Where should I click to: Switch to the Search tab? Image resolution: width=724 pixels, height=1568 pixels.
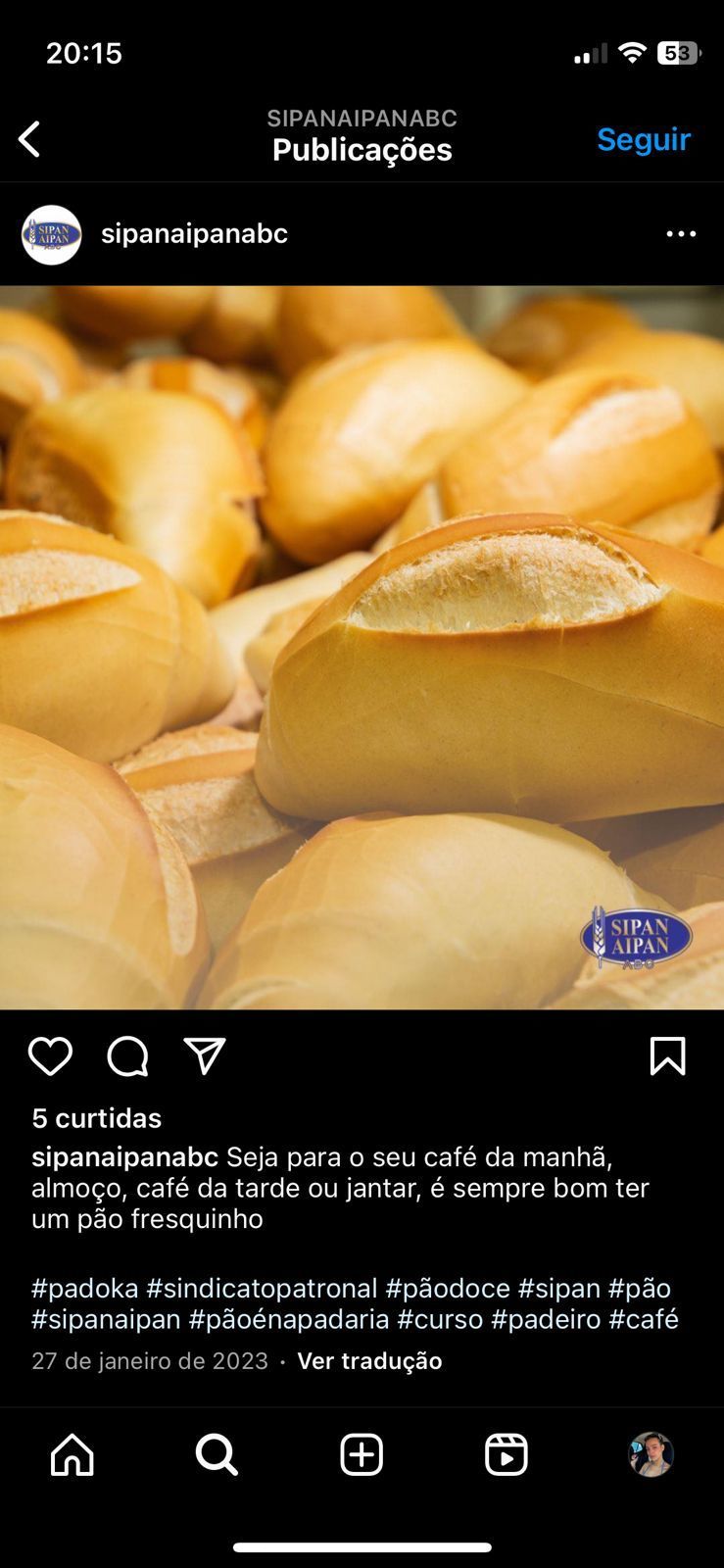point(217,1454)
